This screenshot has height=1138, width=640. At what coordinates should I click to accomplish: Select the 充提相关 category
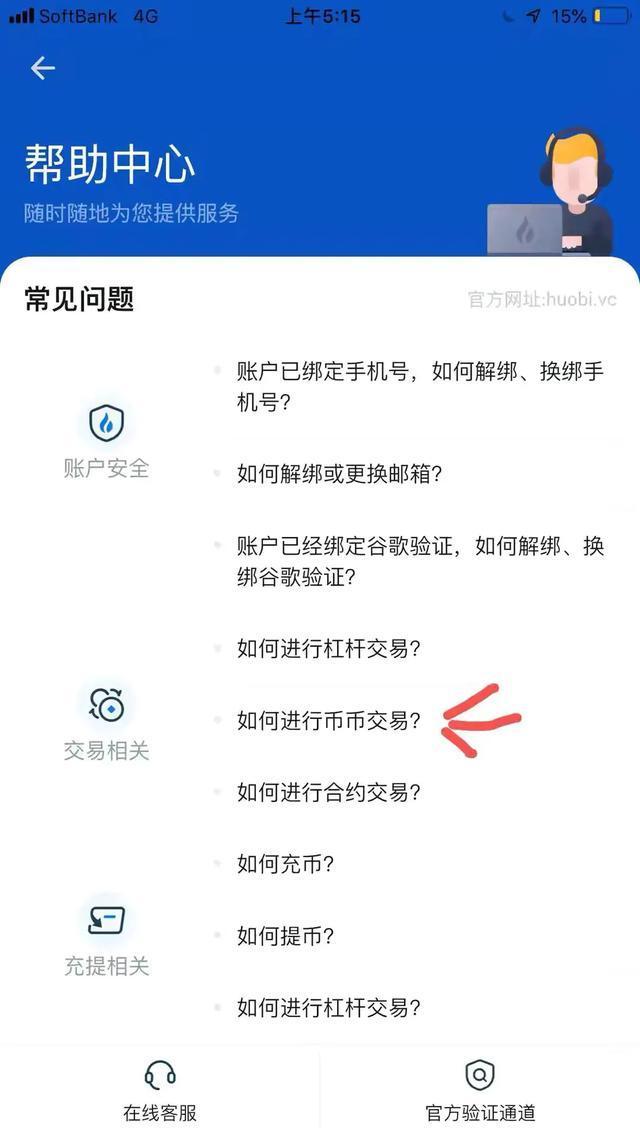(x=106, y=938)
